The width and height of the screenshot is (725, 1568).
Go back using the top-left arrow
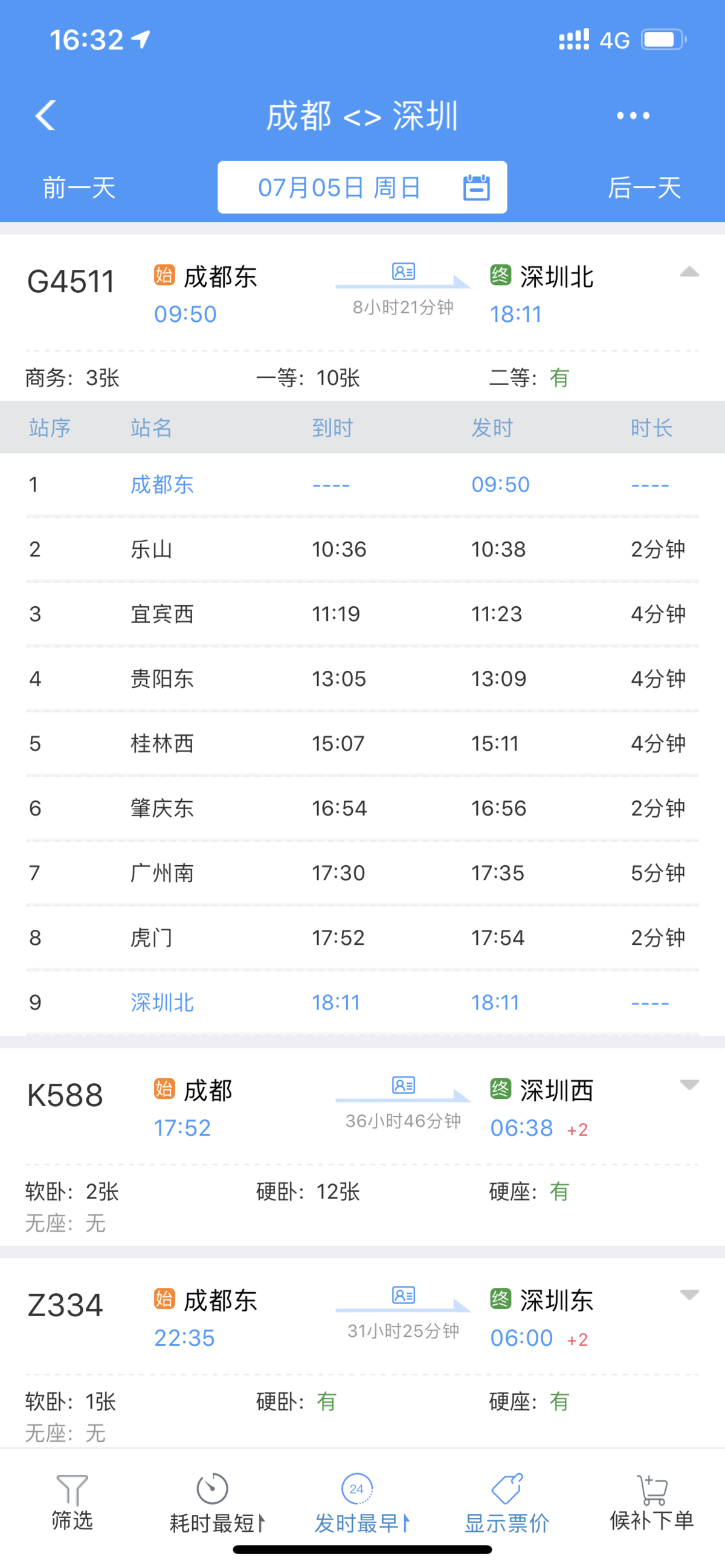coord(46,115)
